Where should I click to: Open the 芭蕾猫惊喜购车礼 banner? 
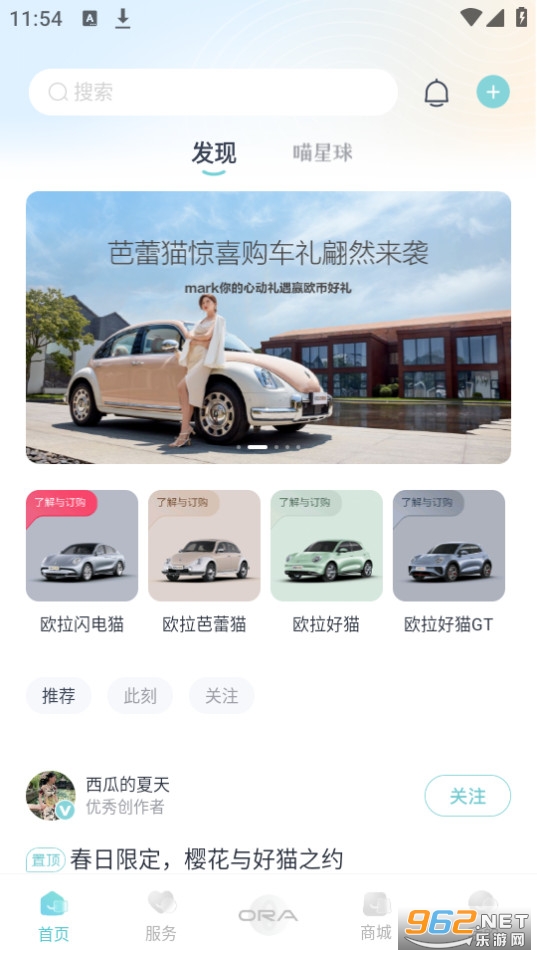(268, 327)
